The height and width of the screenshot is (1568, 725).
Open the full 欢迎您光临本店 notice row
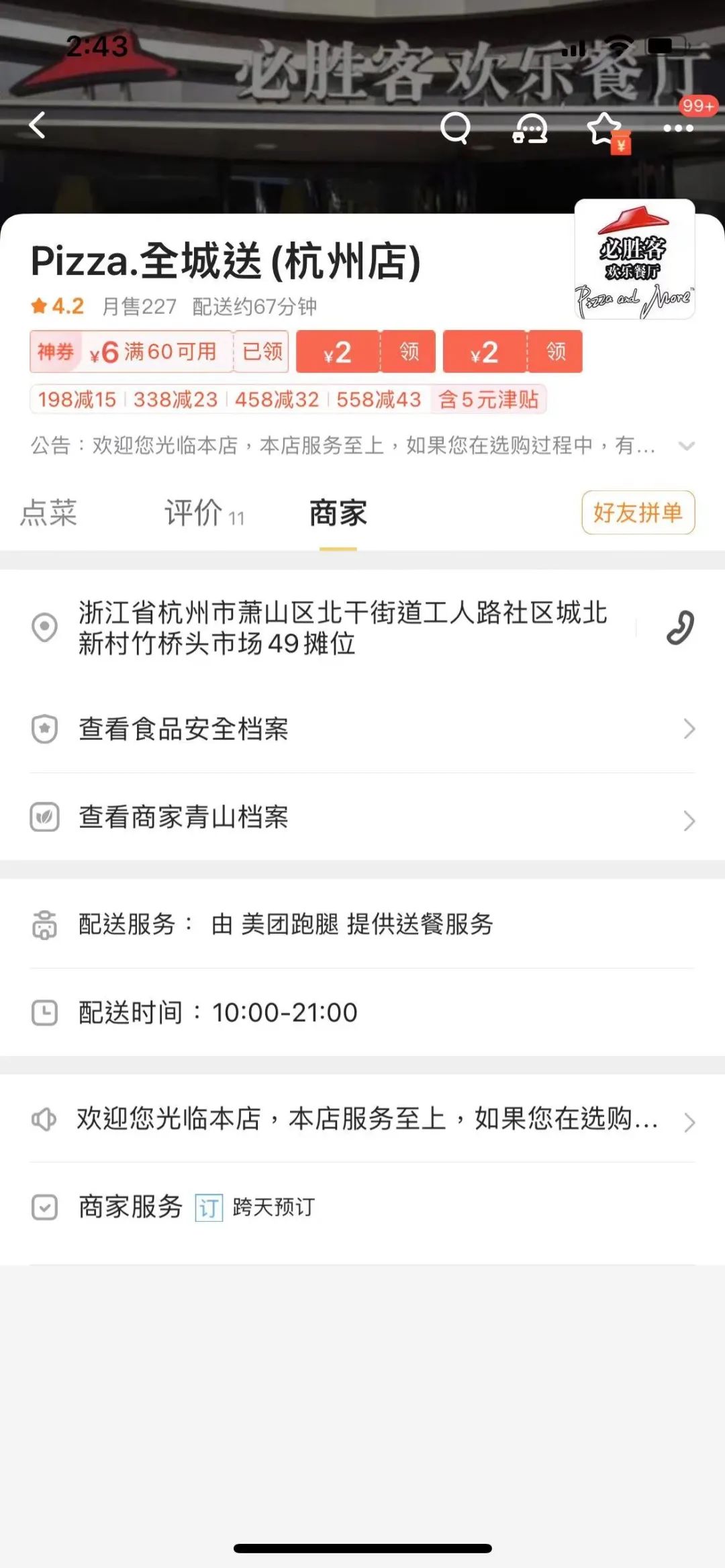pos(362,1118)
